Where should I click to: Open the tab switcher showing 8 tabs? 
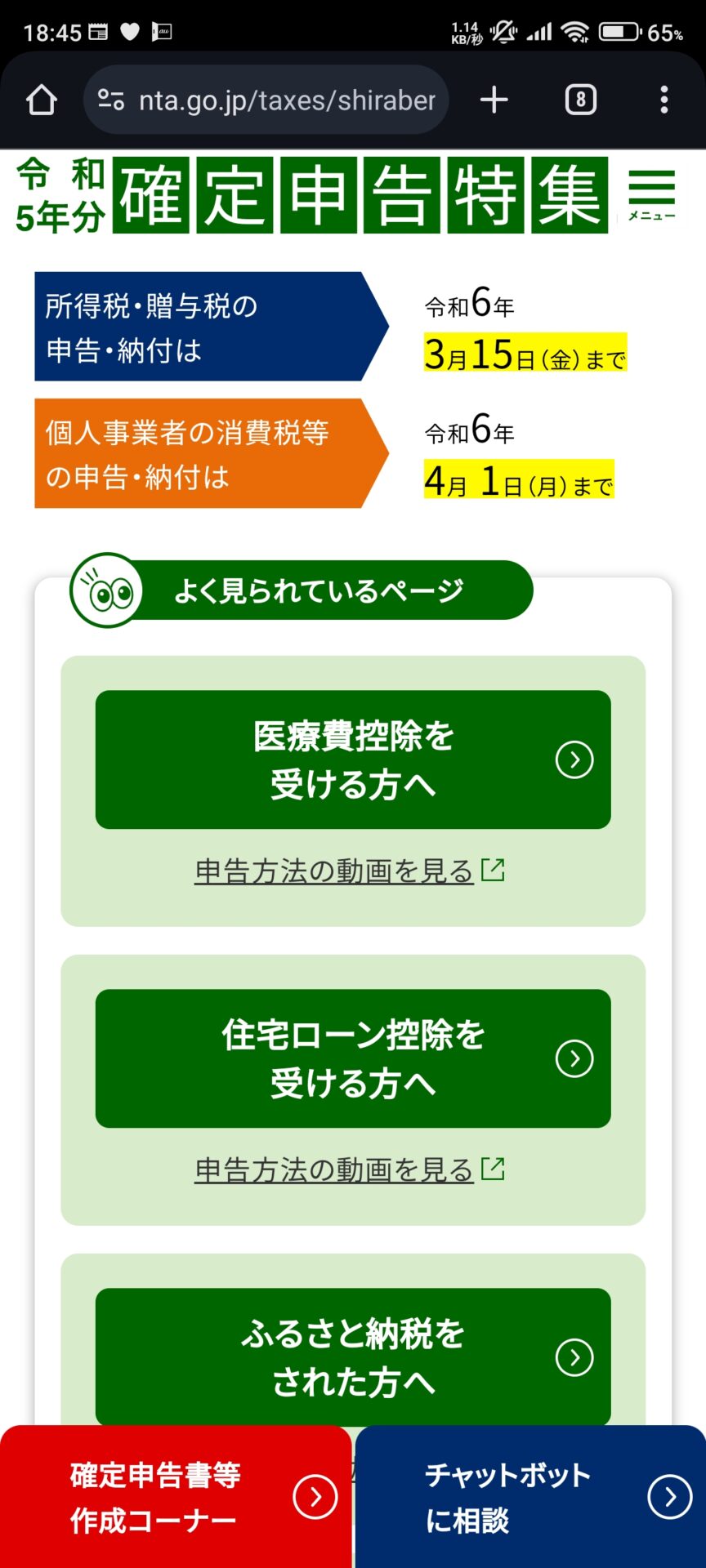click(x=580, y=100)
